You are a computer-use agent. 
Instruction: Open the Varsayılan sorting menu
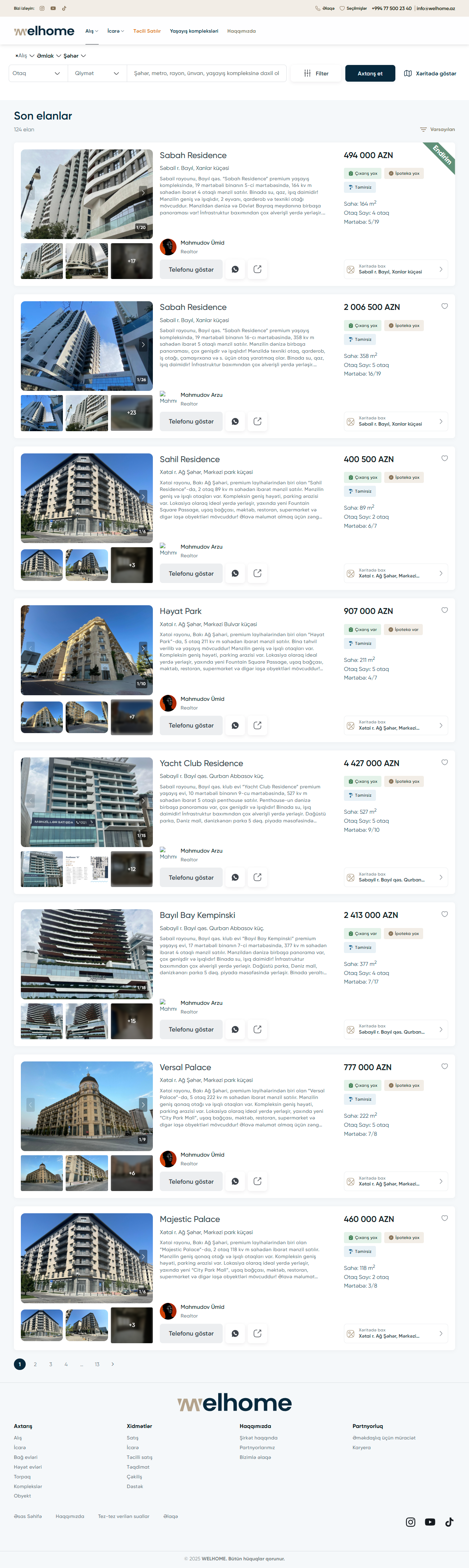pyautogui.click(x=437, y=130)
